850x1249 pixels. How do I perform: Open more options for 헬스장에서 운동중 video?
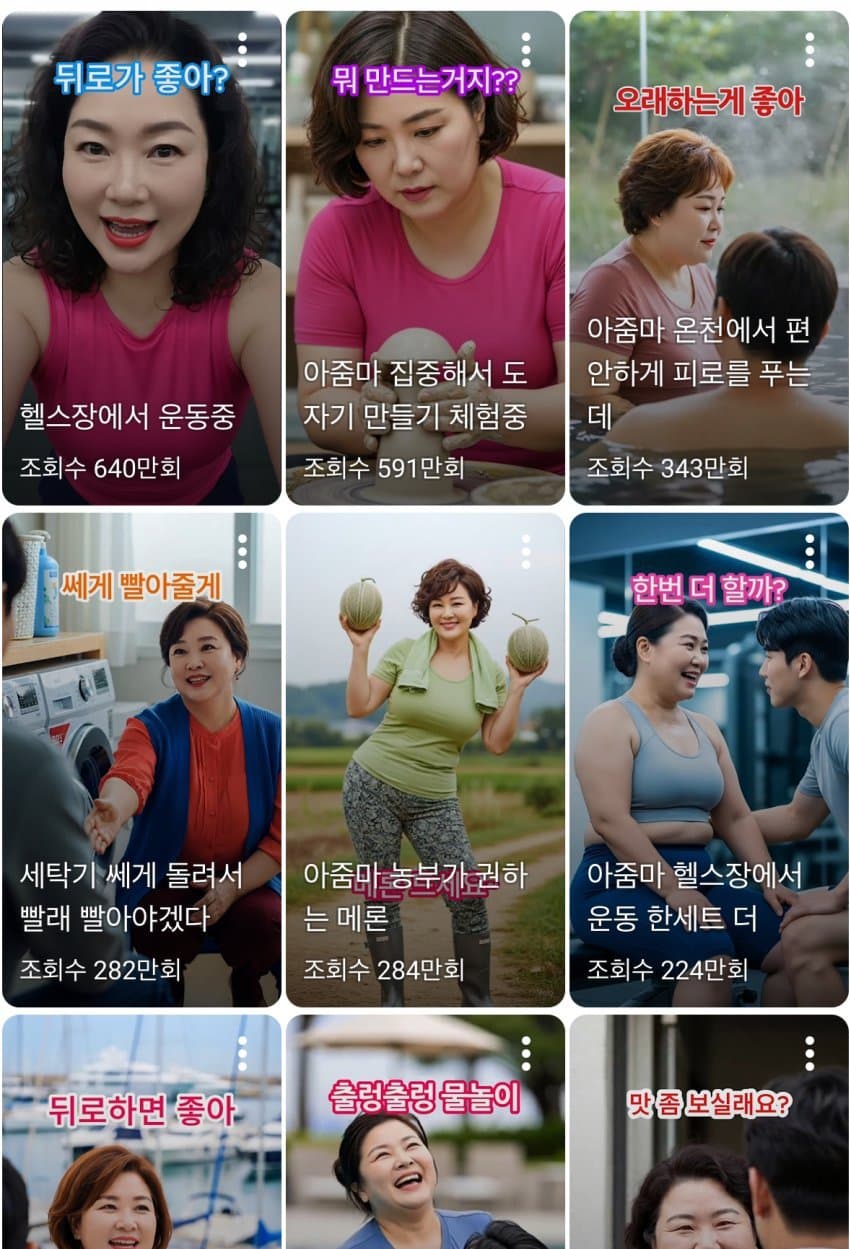pyautogui.click(x=242, y=49)
